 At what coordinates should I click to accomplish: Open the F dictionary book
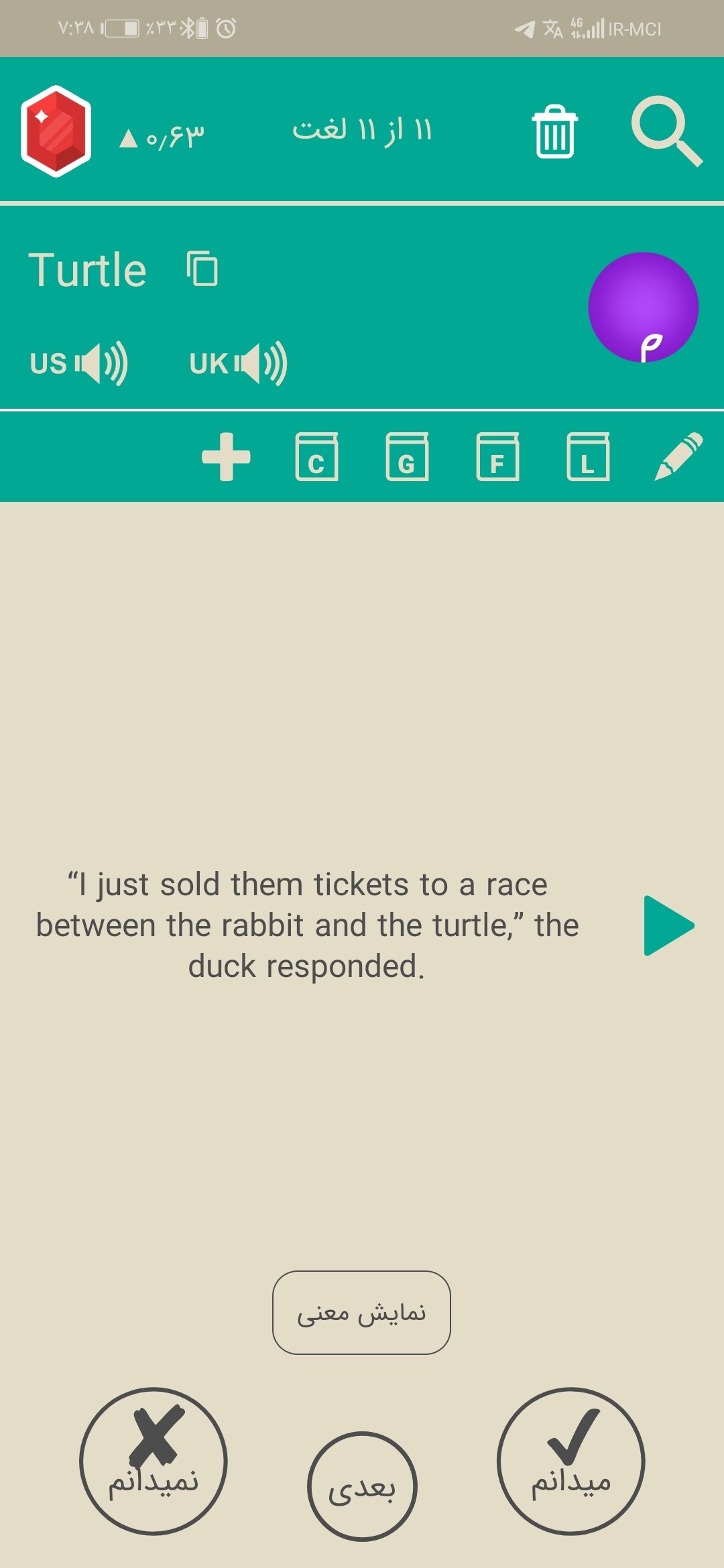[x=497, y=457]
